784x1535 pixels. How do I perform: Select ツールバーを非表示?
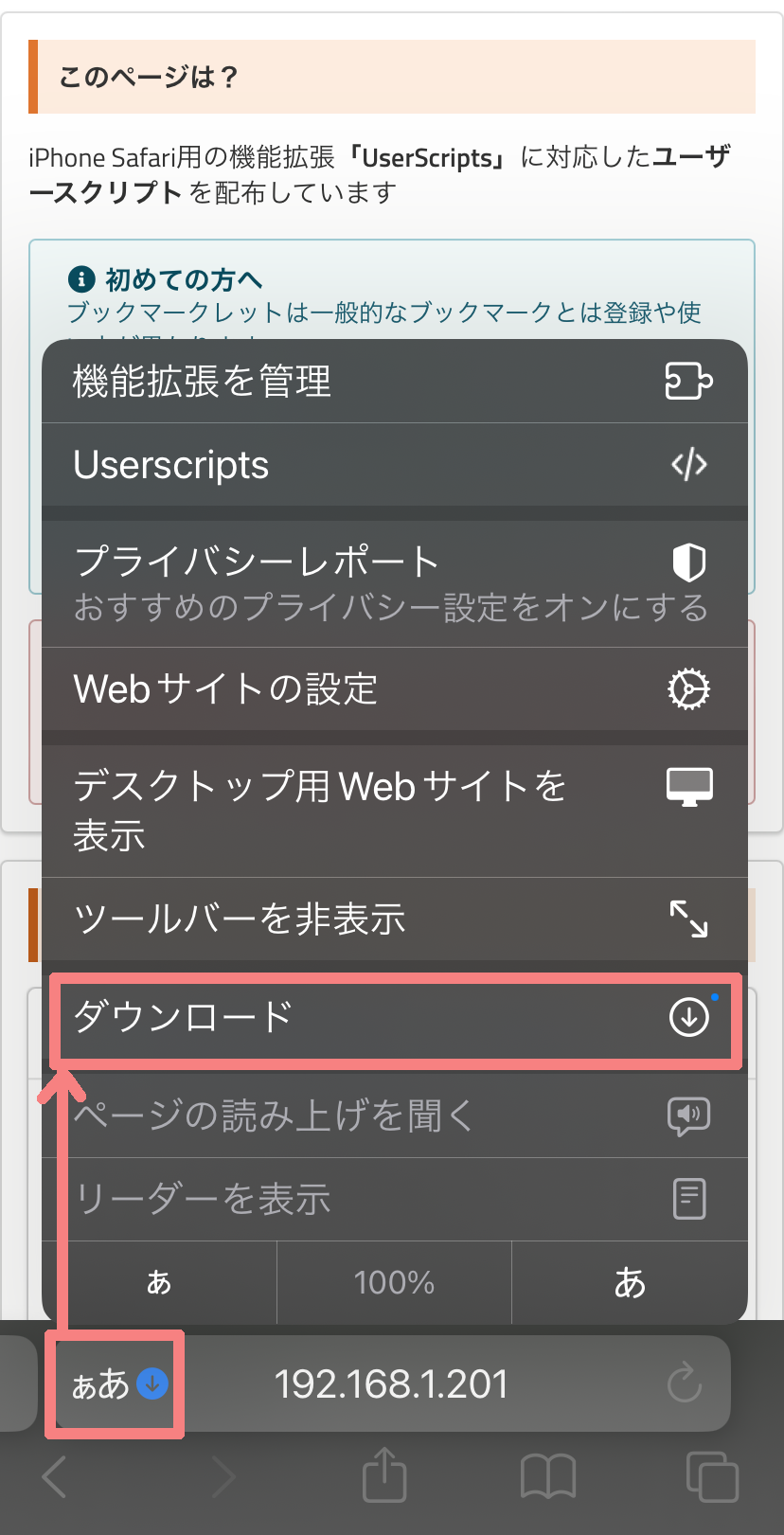coord(394,919)
